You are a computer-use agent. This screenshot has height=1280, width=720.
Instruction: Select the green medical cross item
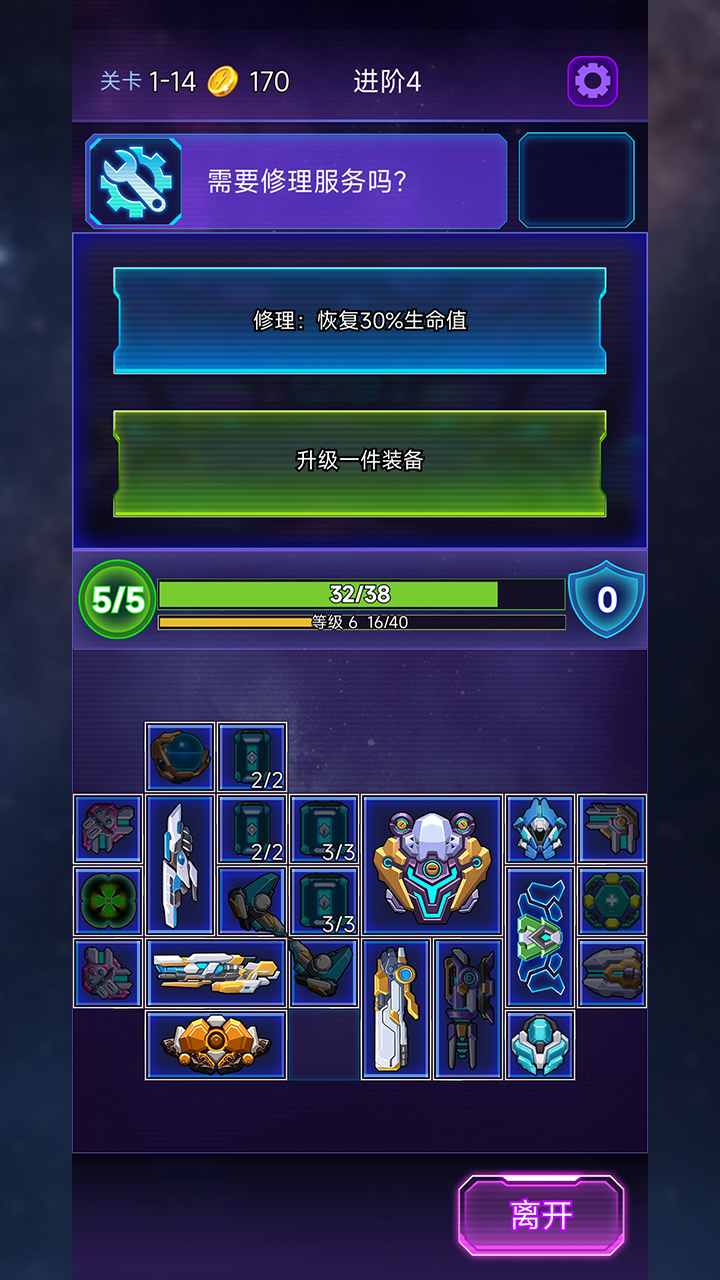pos(612,901)
